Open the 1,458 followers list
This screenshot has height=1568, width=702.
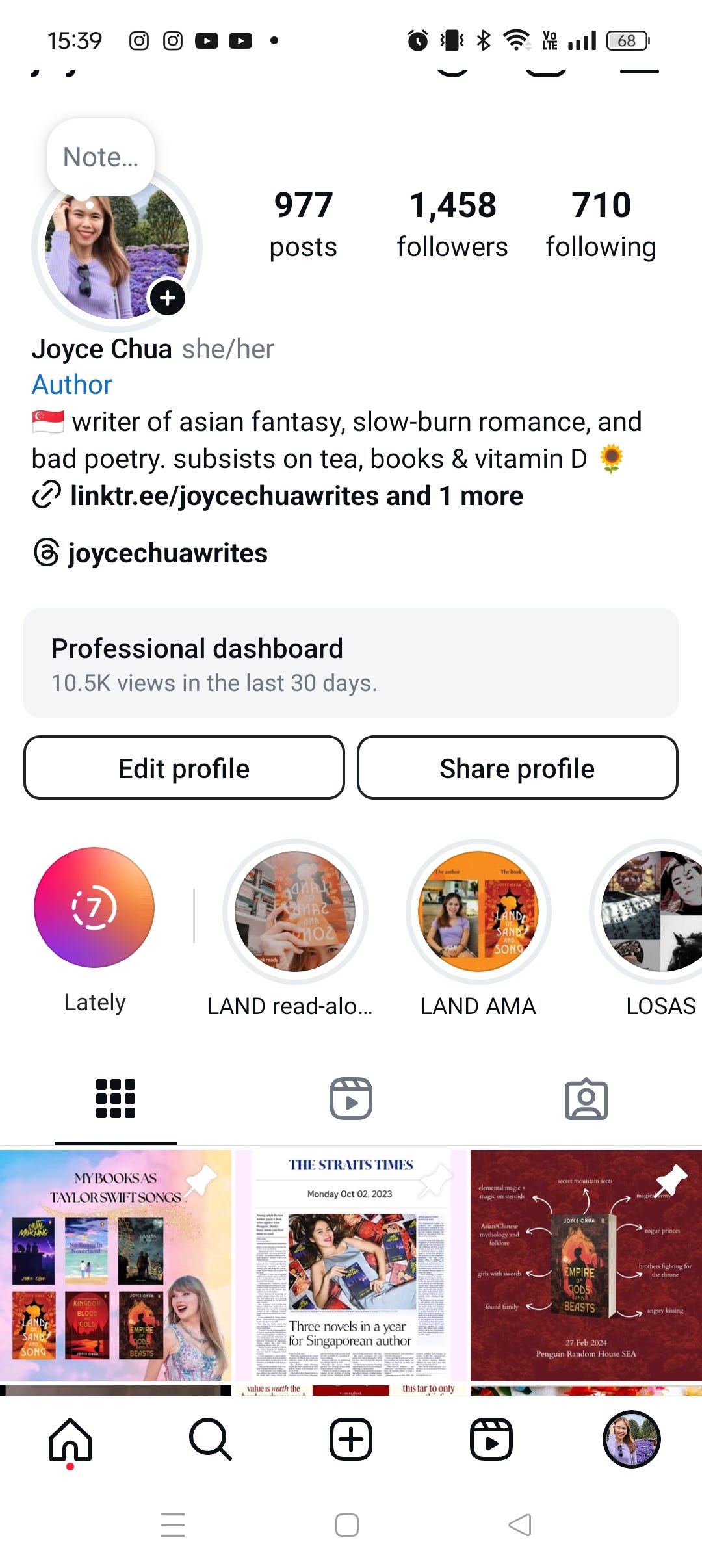(x=452, y=224)
